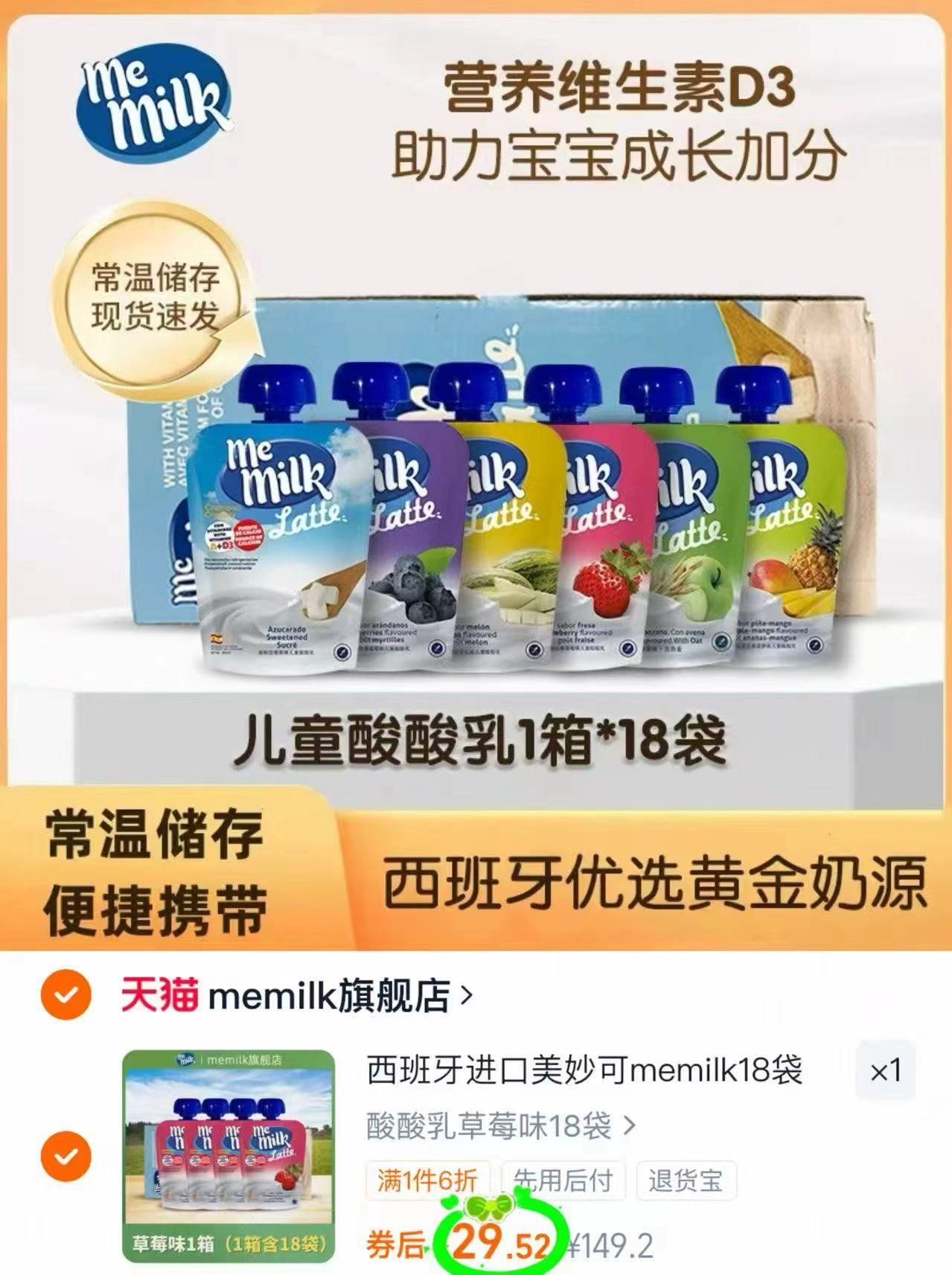Image resolution: width=952 pixels, height=1275 pixels.
Task: Click the gold 常温储存现货速发 badge
Action: (x=153, y=298)
